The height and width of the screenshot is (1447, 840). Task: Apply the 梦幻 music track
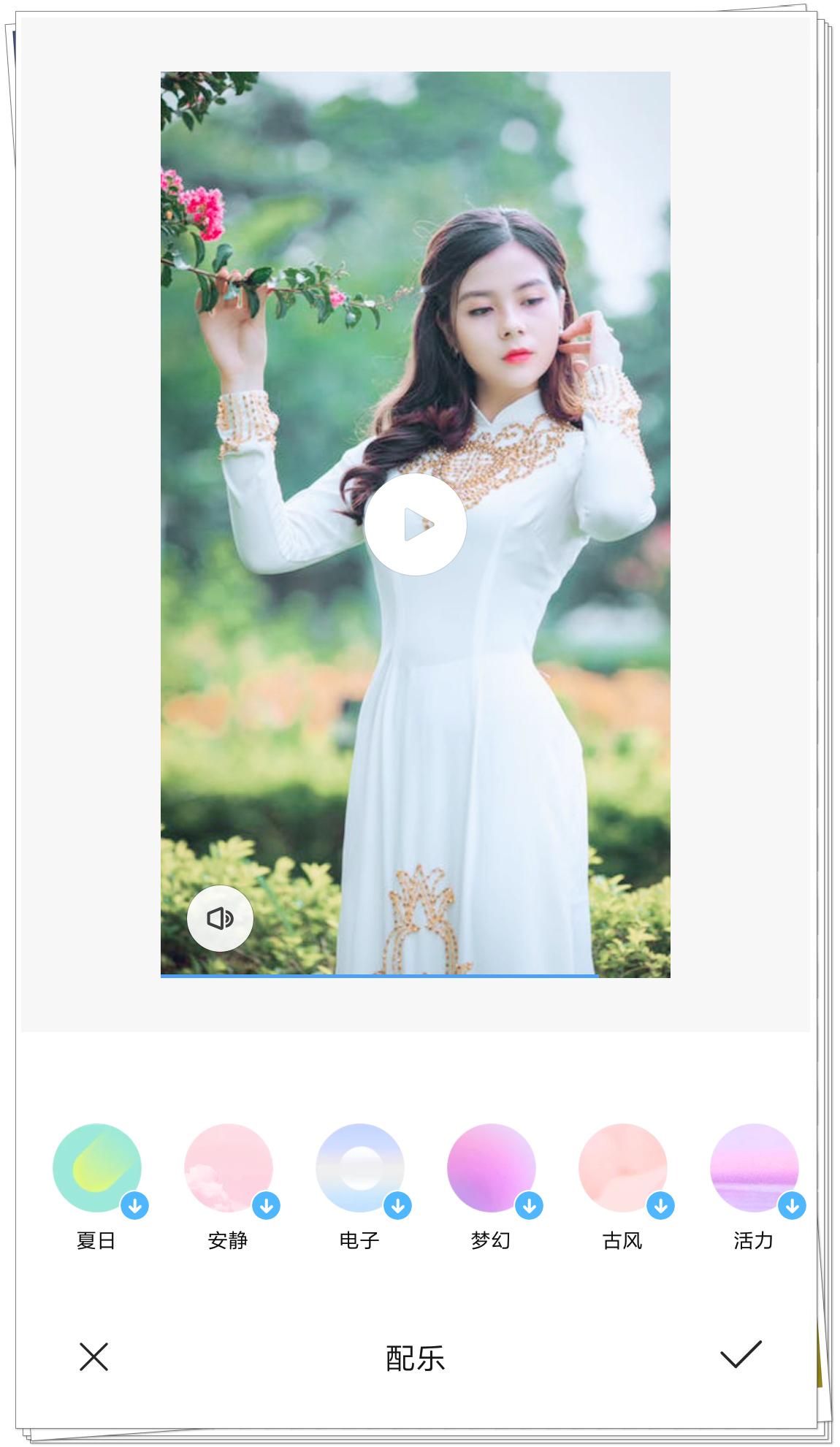coord(492,1167)
